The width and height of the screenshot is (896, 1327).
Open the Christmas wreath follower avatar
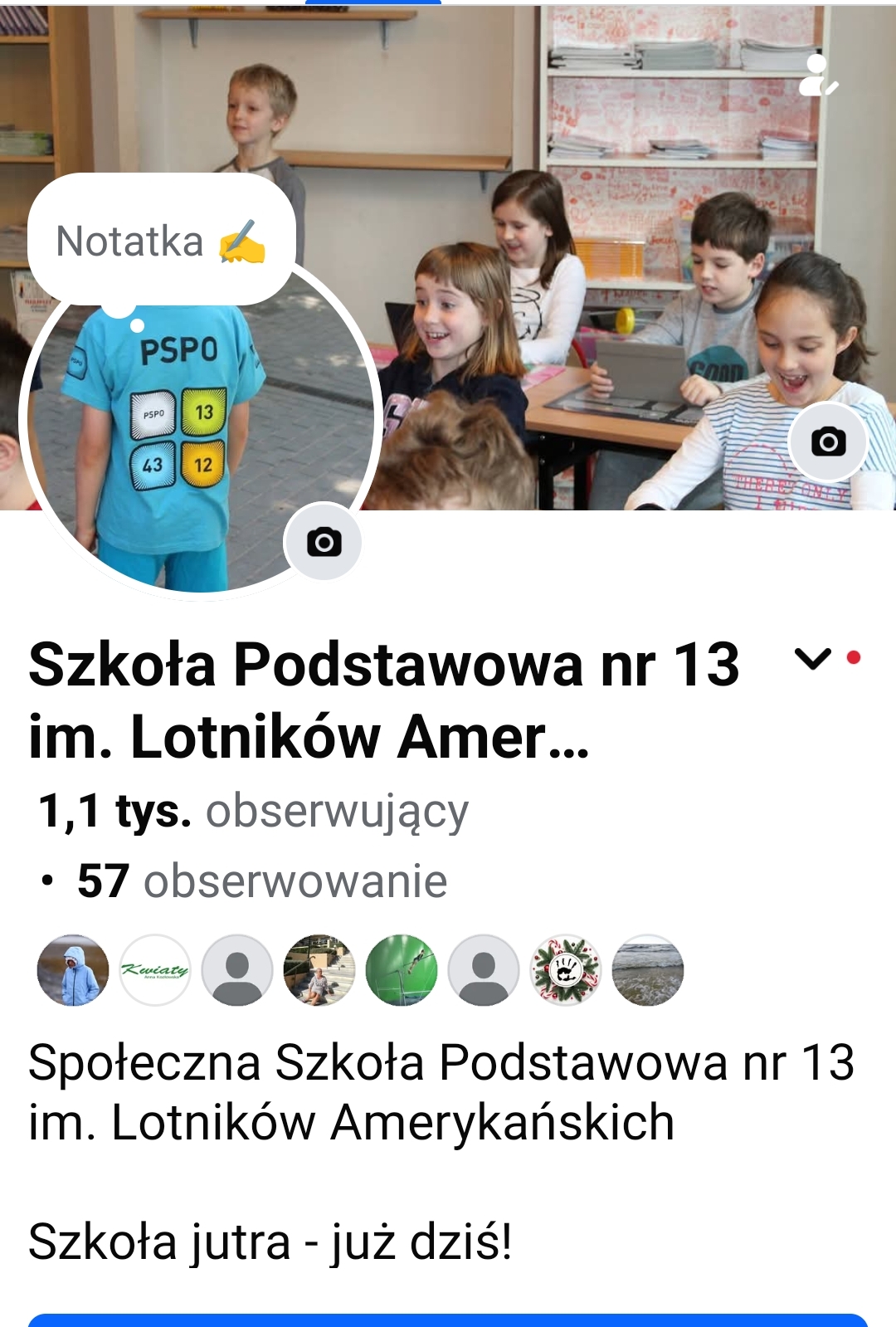(x=566, y=970)
